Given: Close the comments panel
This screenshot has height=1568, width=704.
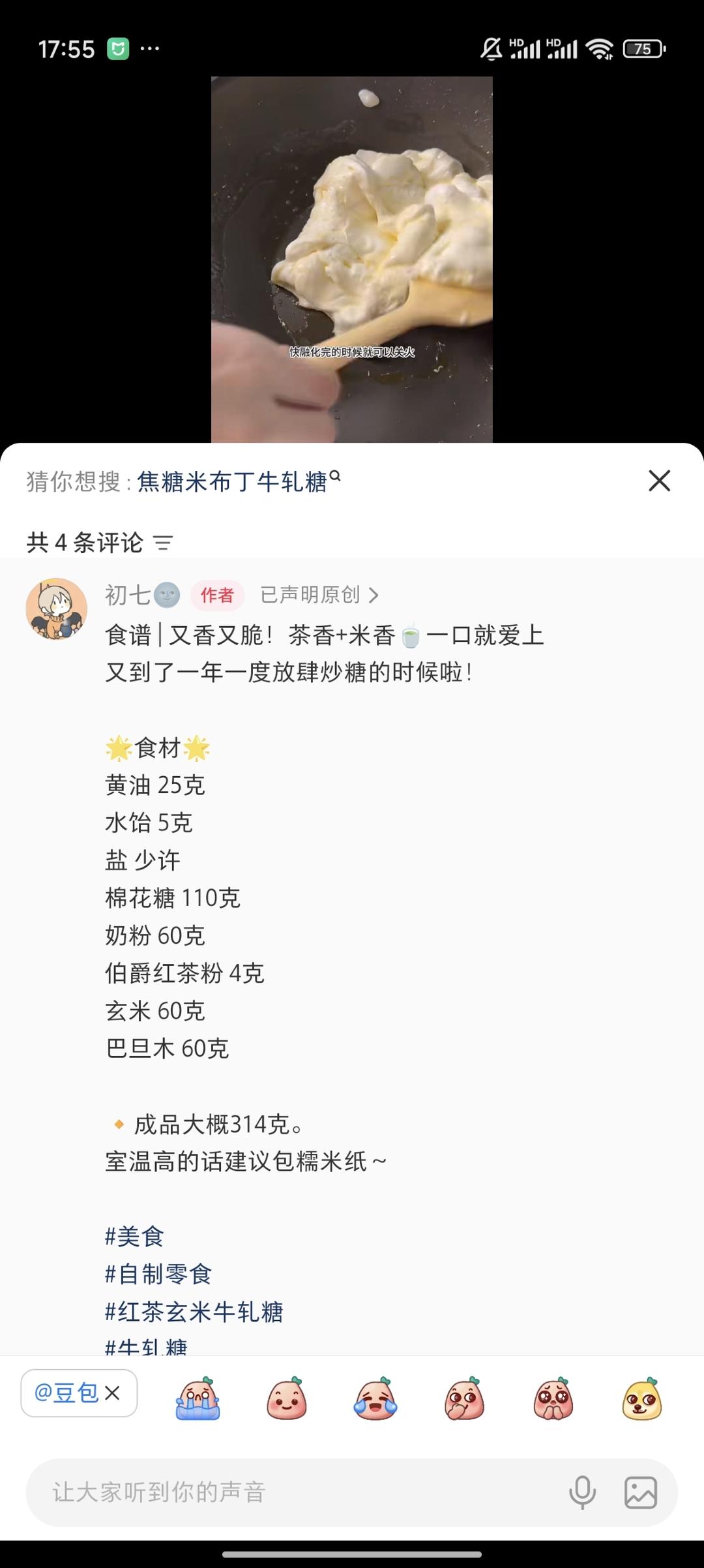Looking at the screenshot, I should coord(659,481).
